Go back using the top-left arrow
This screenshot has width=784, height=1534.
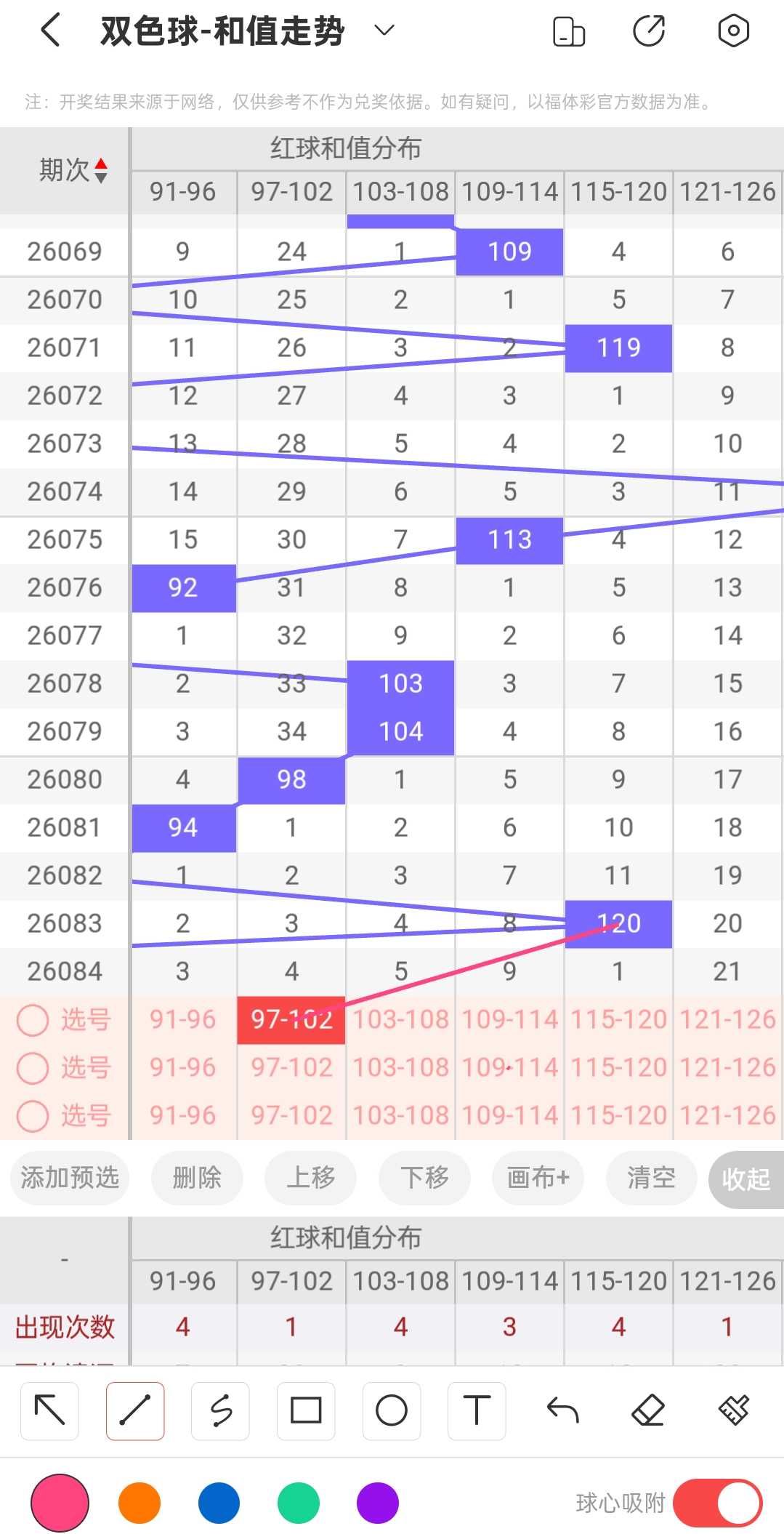pyautogui.click(x=50, y=31)
